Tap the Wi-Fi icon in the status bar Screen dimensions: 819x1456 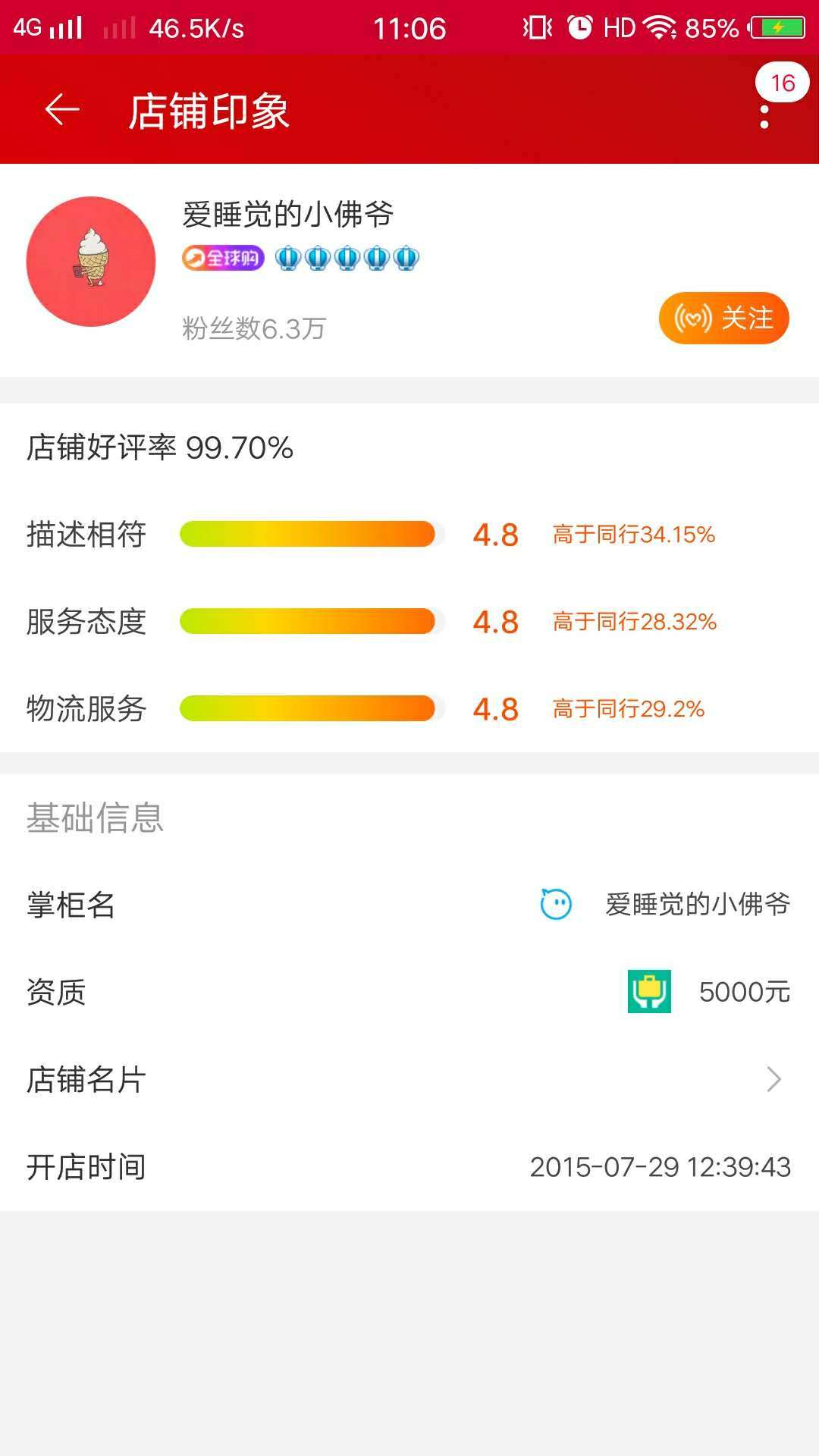pyautogui.click(x=659, y=27)
